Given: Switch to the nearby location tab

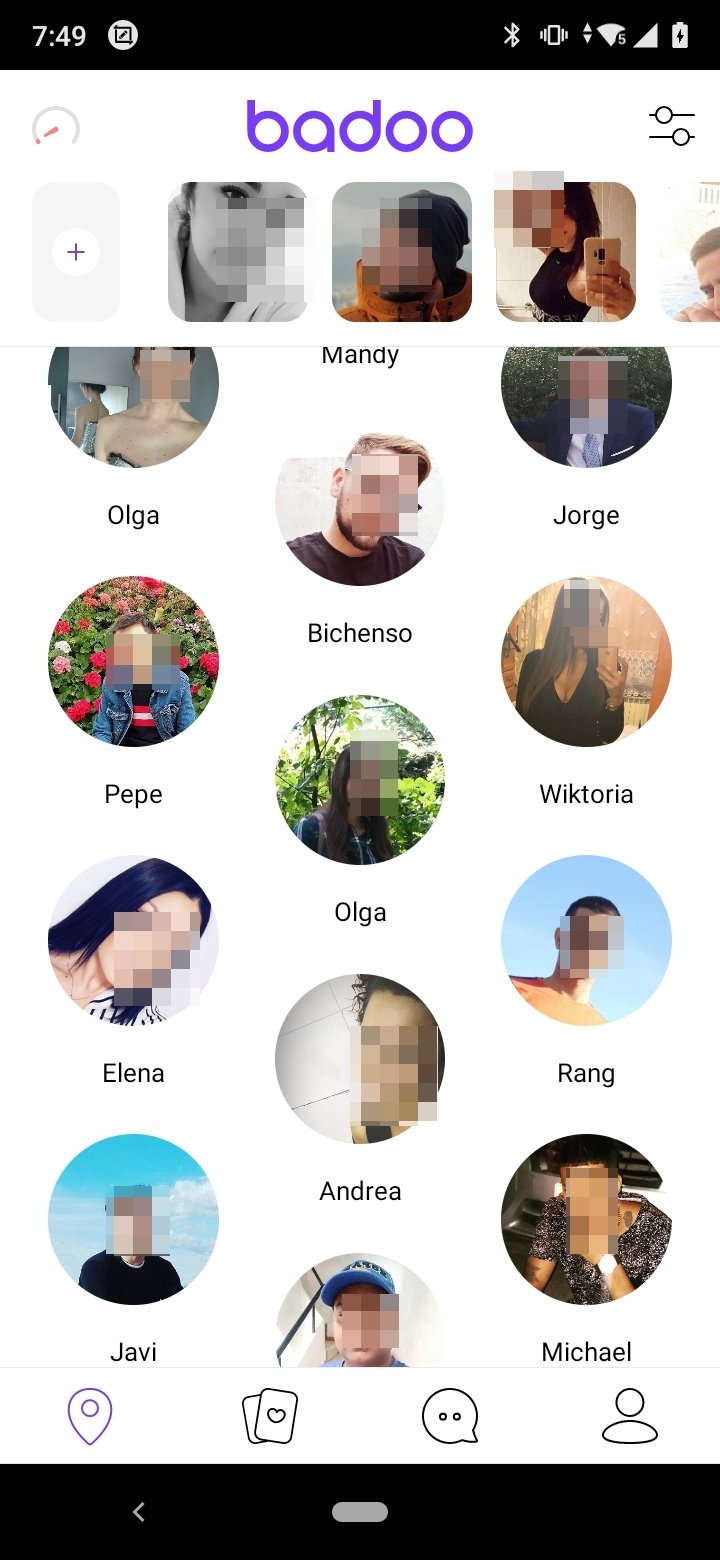Looking at the screenshot, I should (90, 1416).
